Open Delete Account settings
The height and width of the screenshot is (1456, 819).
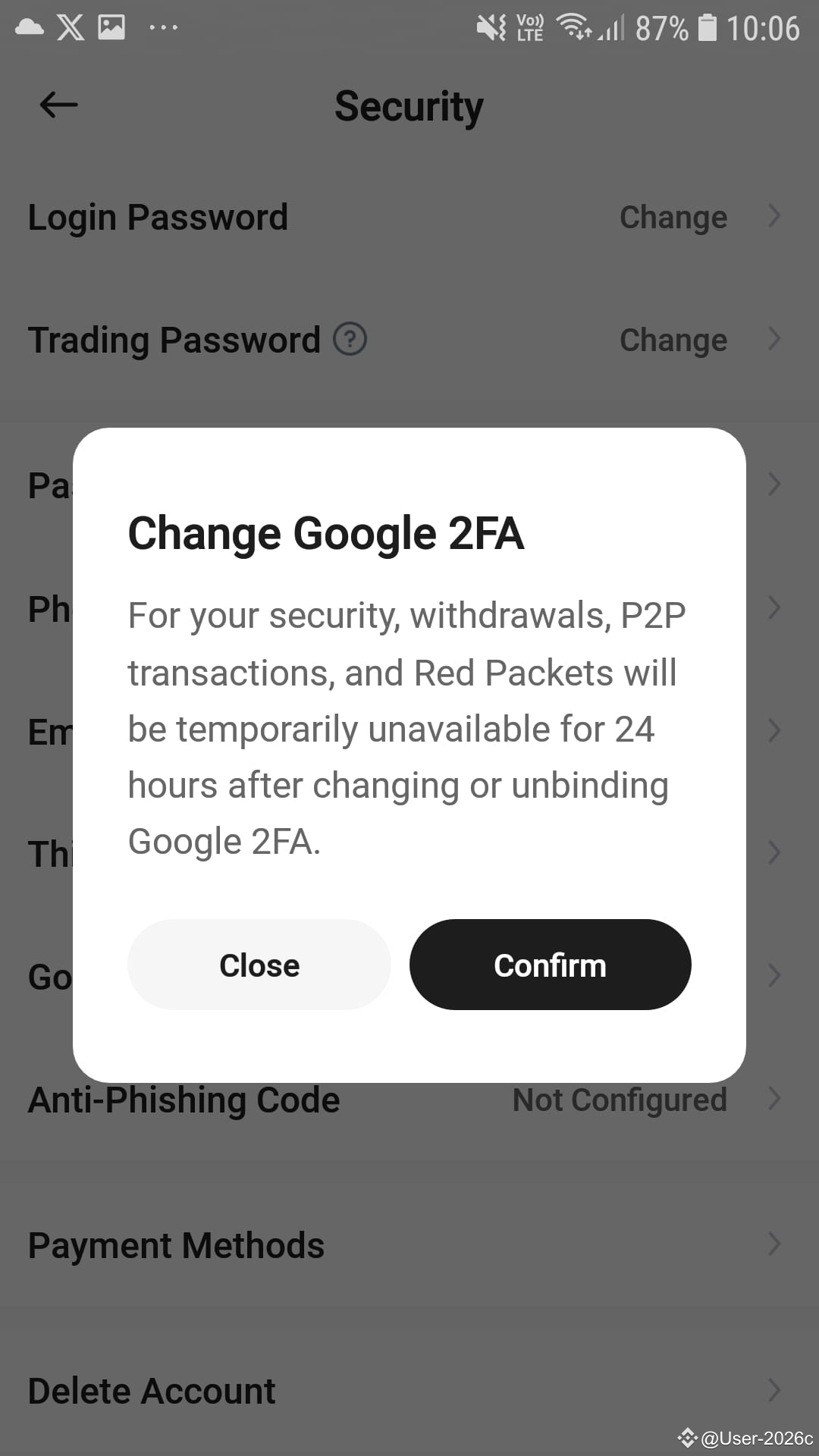(x=151, y=1390)
